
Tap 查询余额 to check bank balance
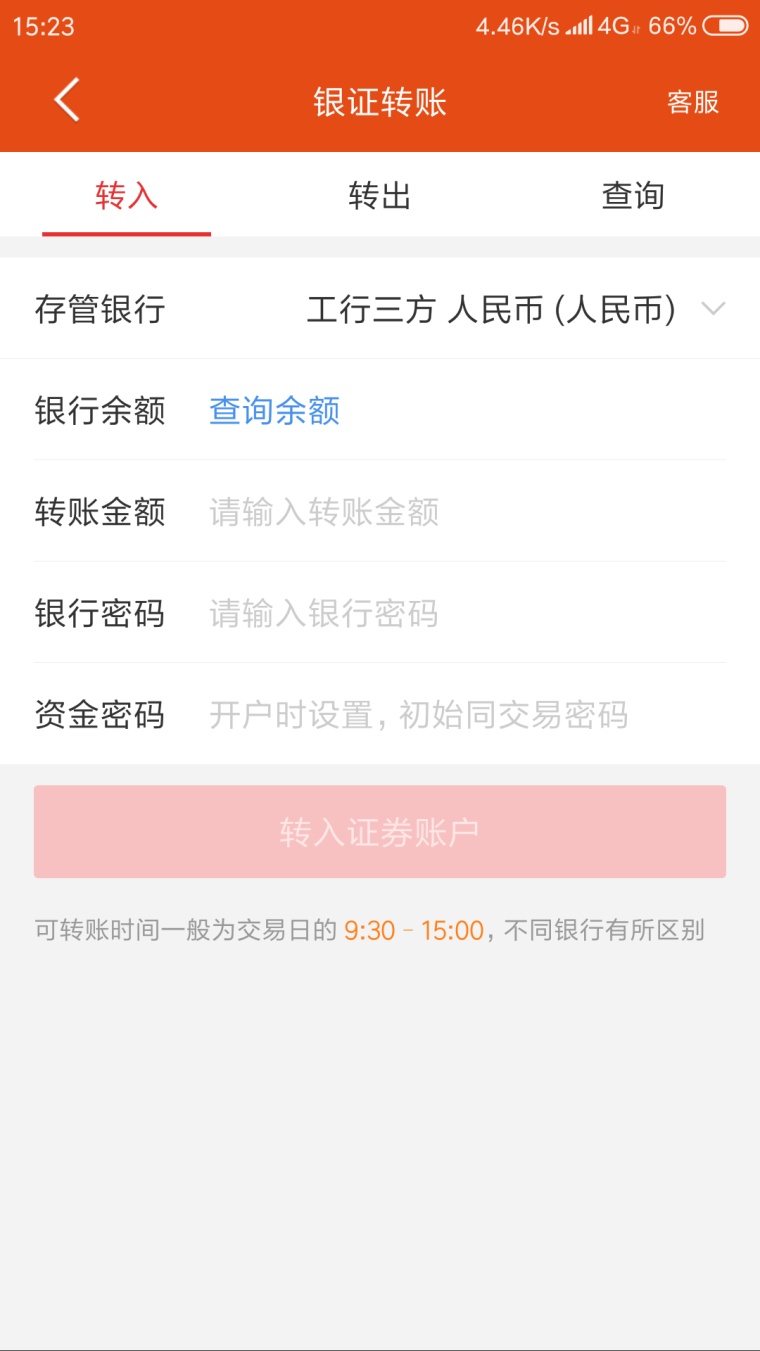(275, 411)
